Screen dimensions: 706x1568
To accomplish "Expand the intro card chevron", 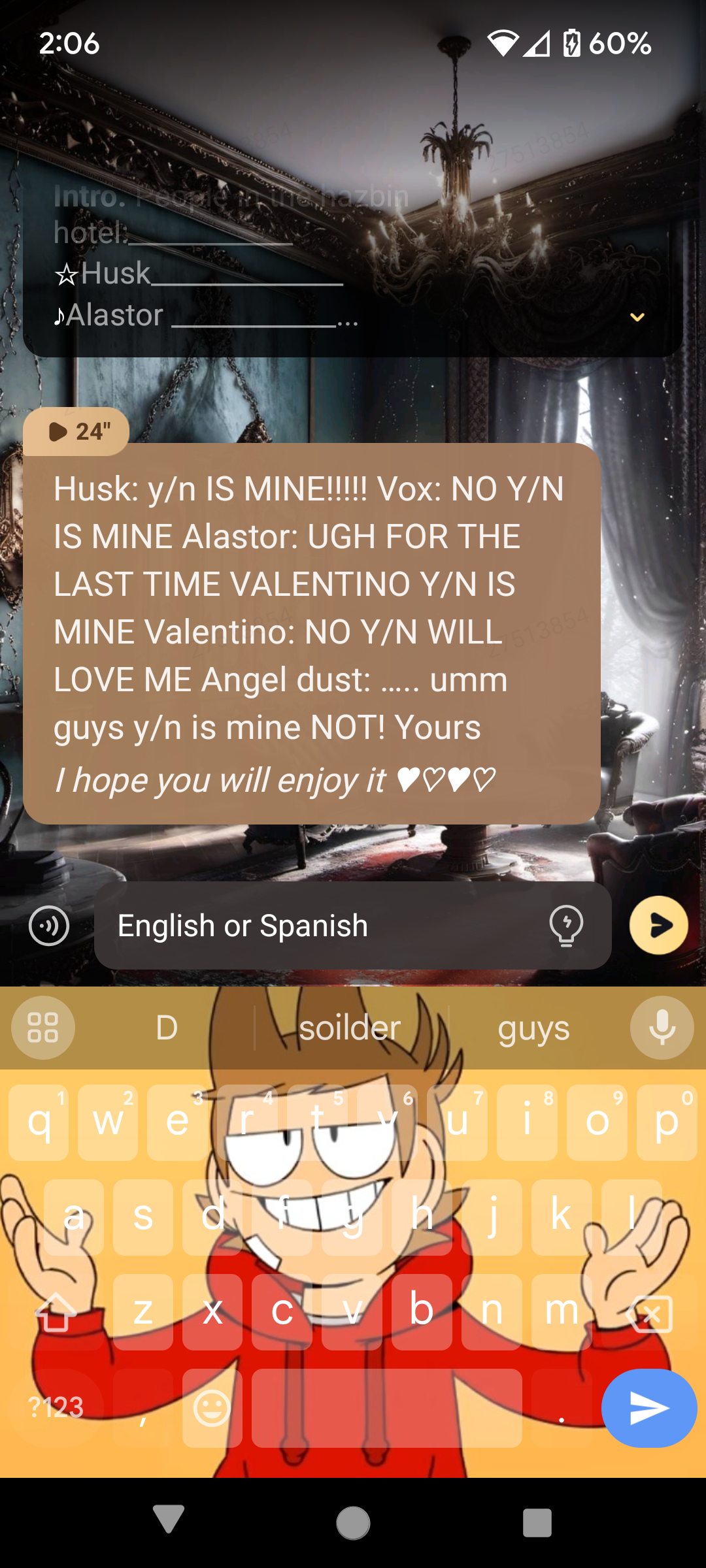I will (x=637, y=318).
